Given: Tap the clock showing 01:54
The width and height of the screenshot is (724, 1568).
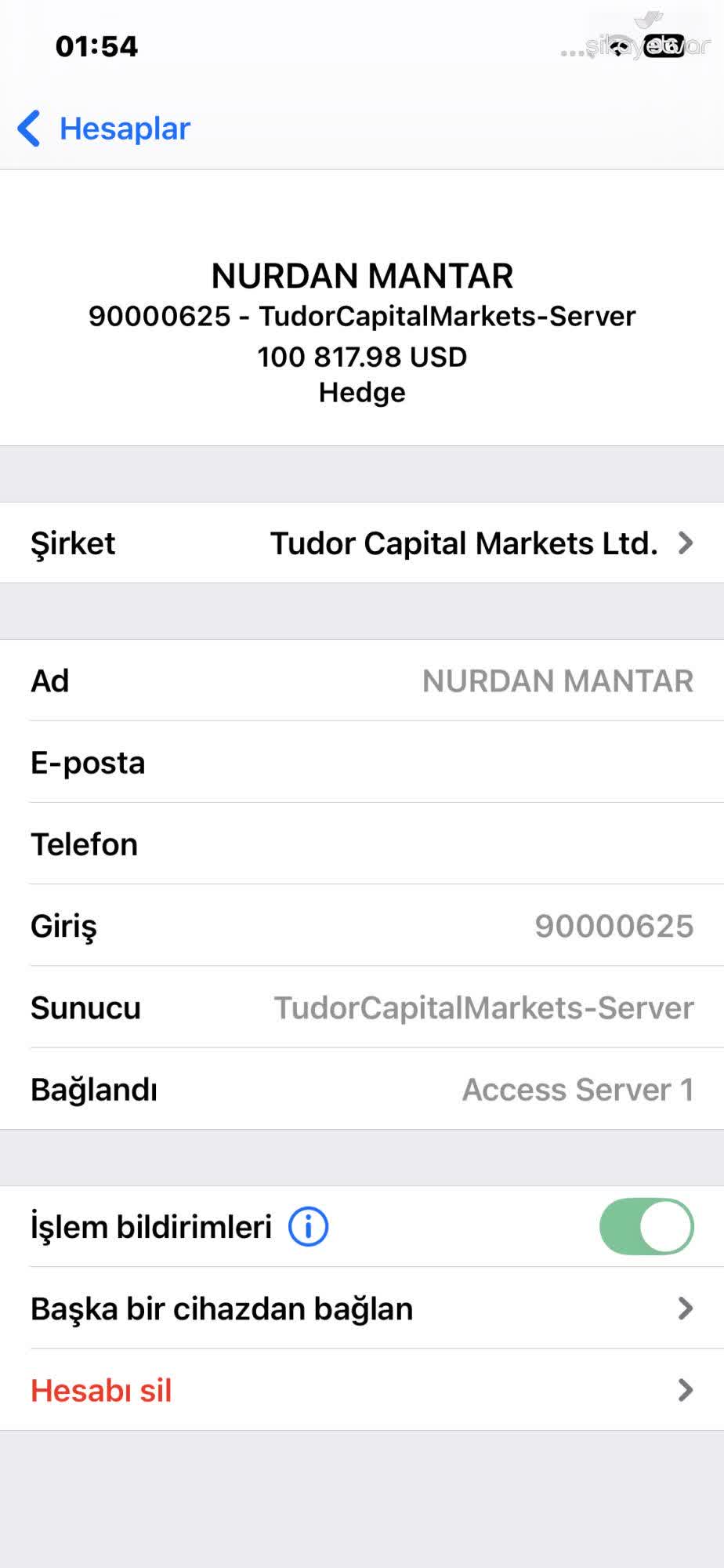Looking at the screenshot, I should (x=97, y=46).
